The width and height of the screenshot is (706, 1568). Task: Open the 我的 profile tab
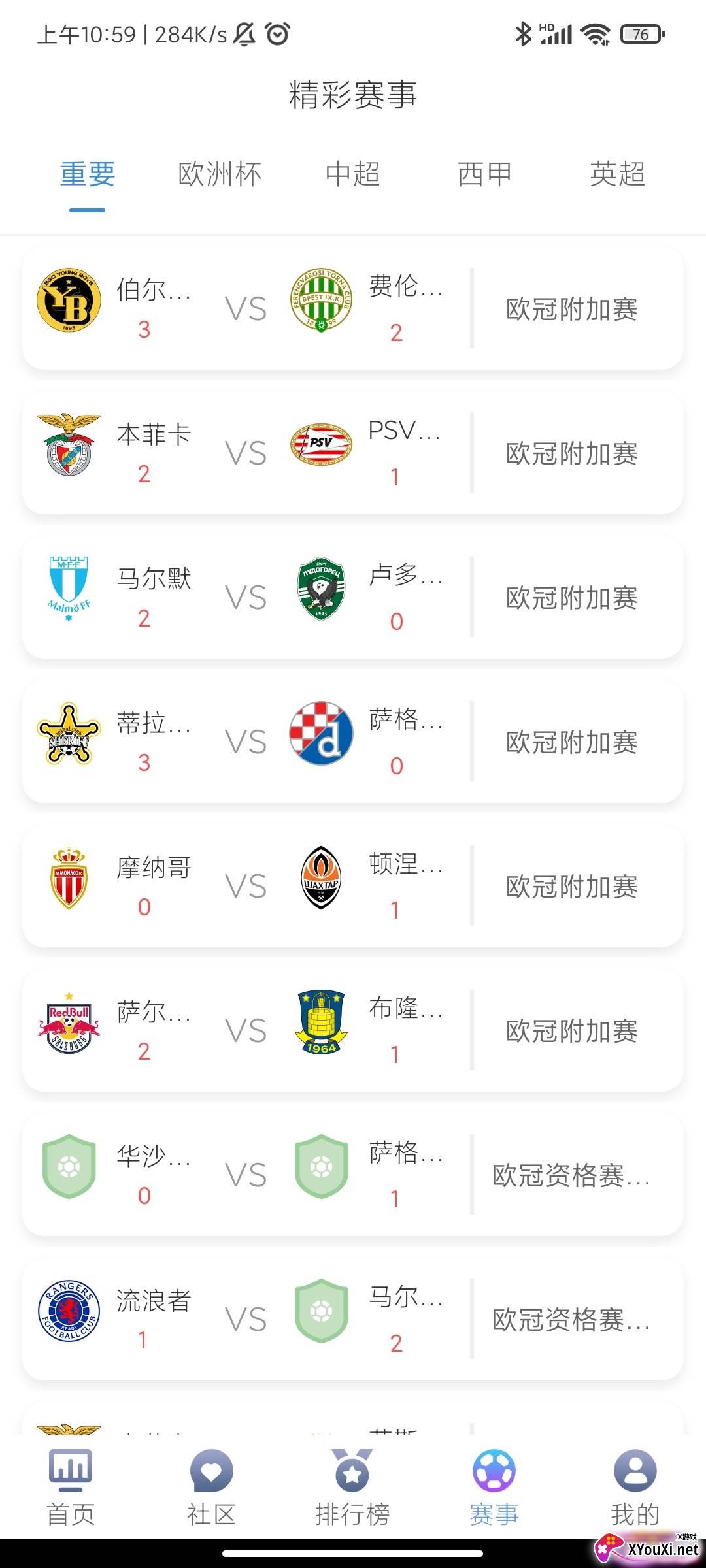tap(635, 1488)
